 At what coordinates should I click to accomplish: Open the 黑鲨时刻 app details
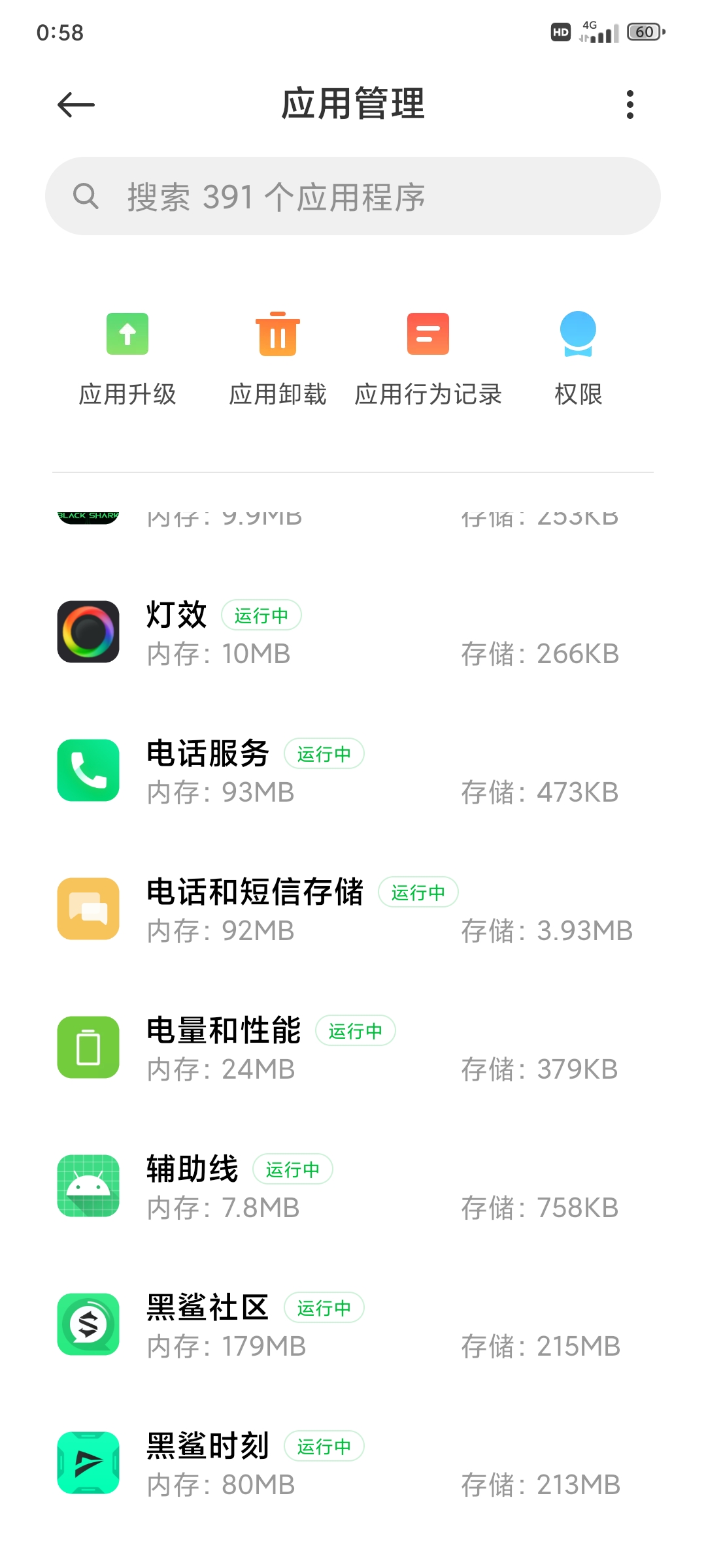pyautogui.click(x=353, y=1463)
